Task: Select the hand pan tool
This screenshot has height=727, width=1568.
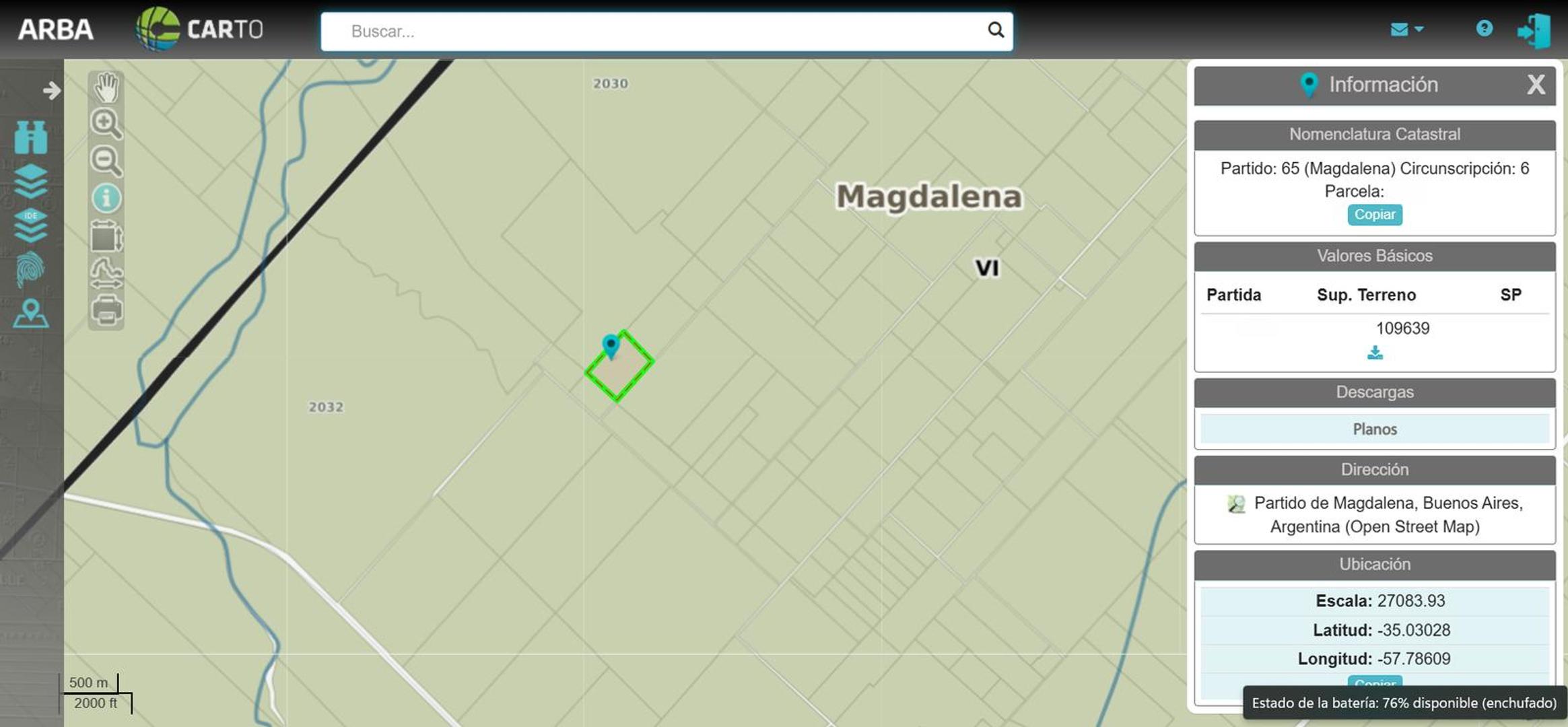Action: (106, 88)
